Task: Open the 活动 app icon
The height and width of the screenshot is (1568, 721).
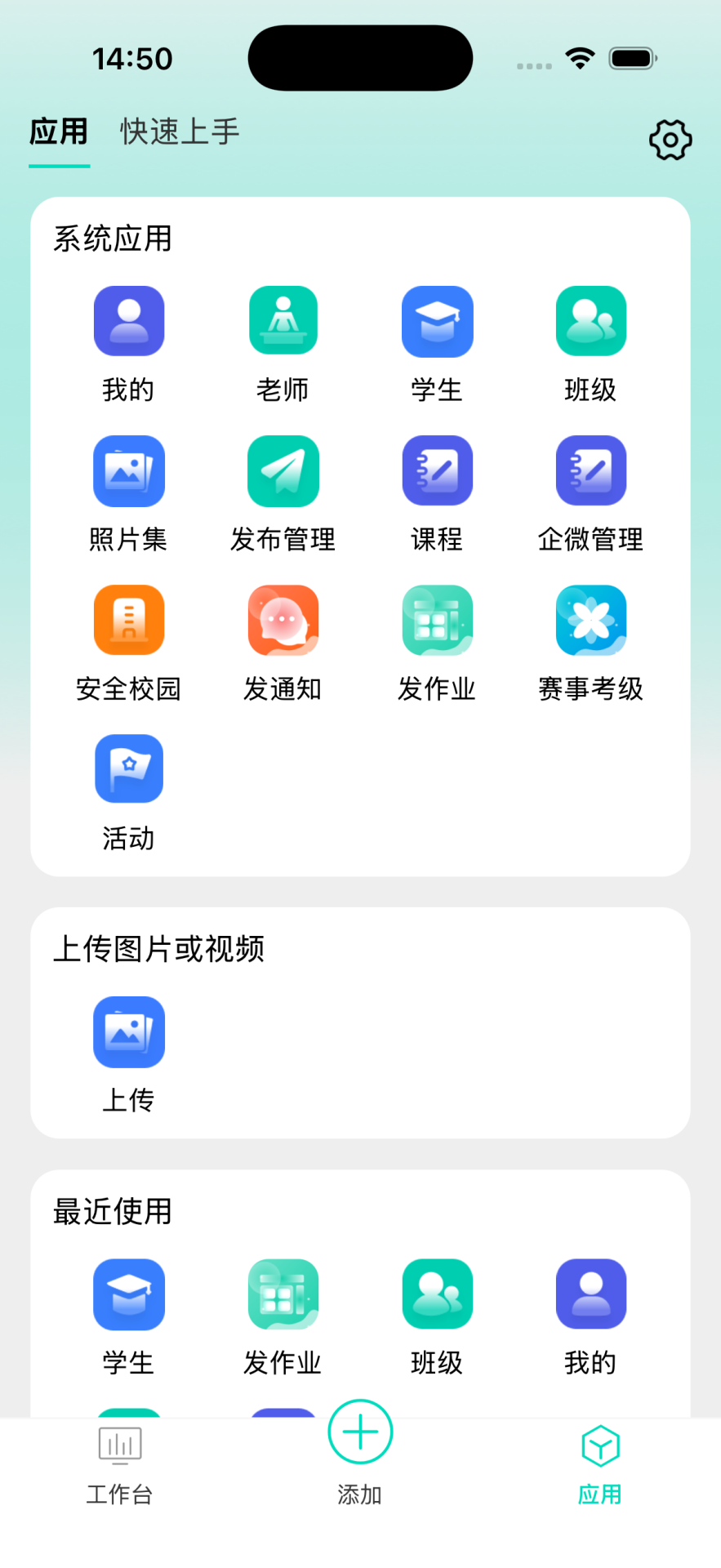Action: 129,768
